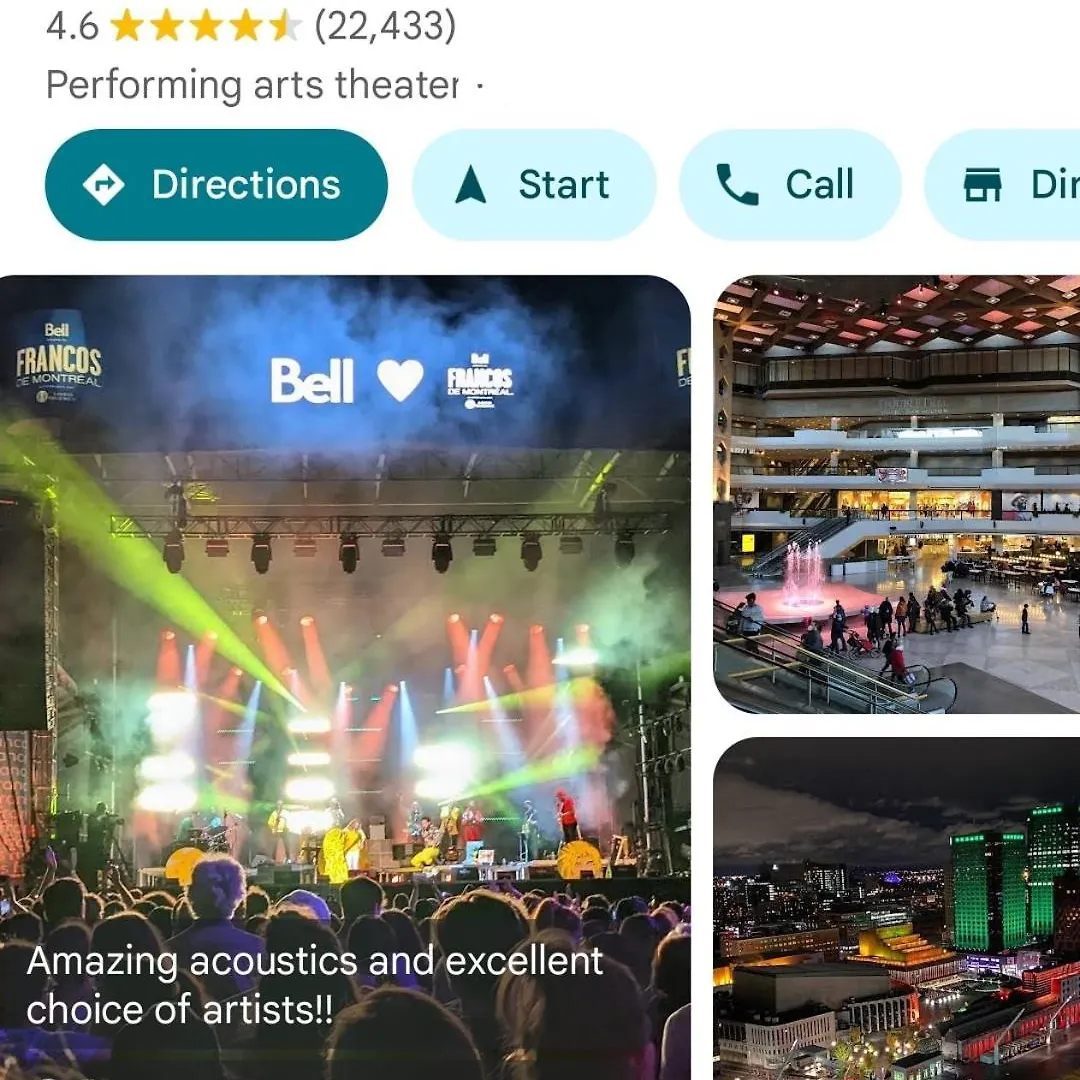View the indoor atrium fountain photo
The height and width of the screenshot is (1080, 1080).
(x=897, y=494)
